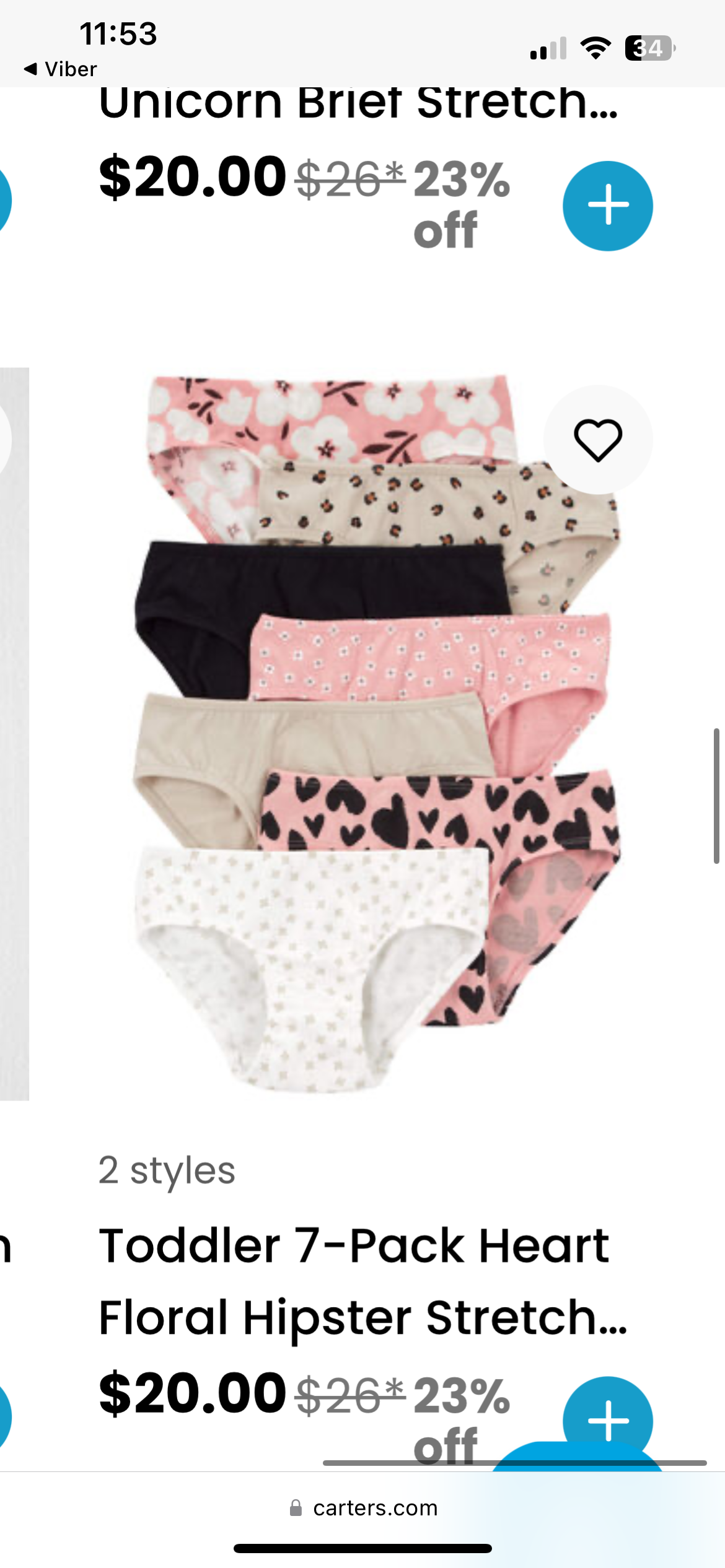Return to Viber app

(61, 69)
